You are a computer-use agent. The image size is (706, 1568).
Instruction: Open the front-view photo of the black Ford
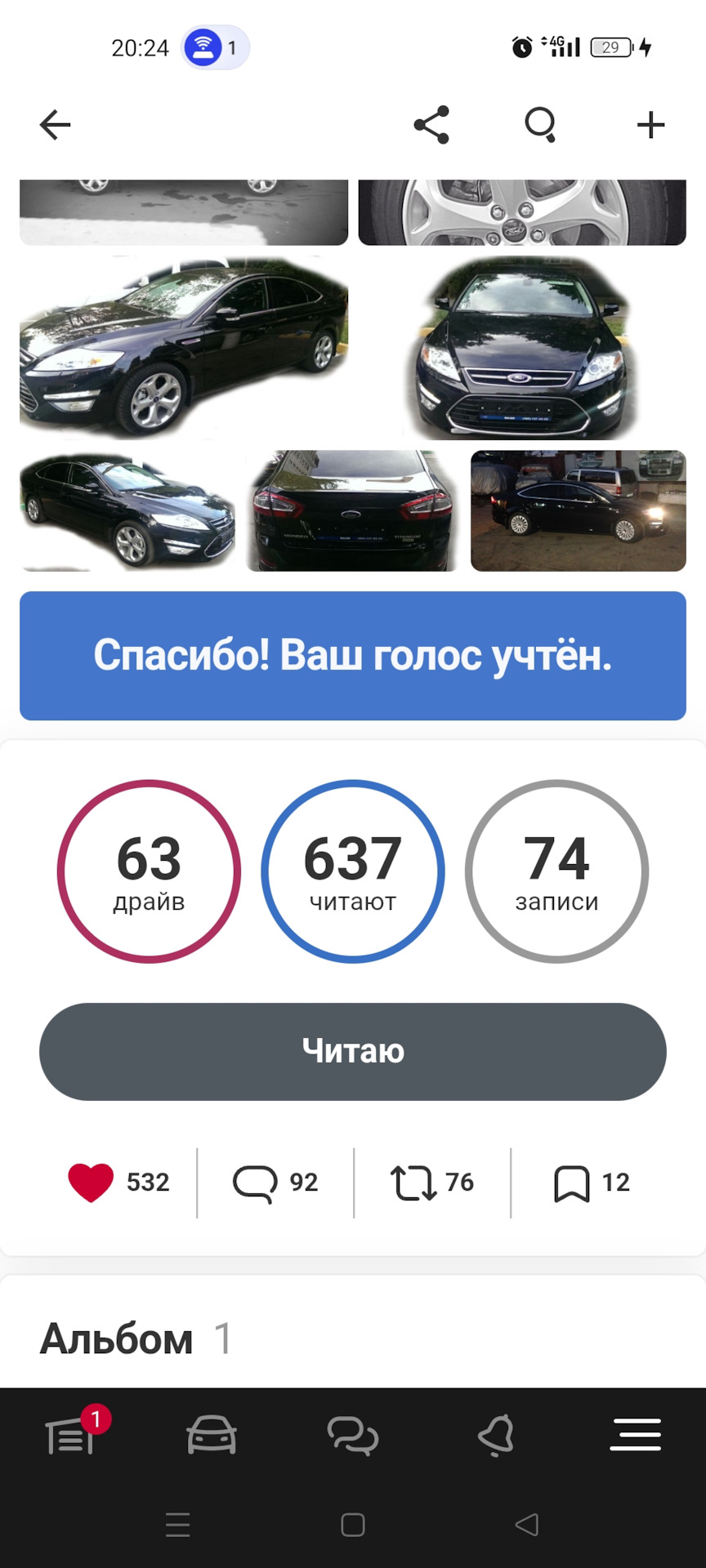[523, 348]
